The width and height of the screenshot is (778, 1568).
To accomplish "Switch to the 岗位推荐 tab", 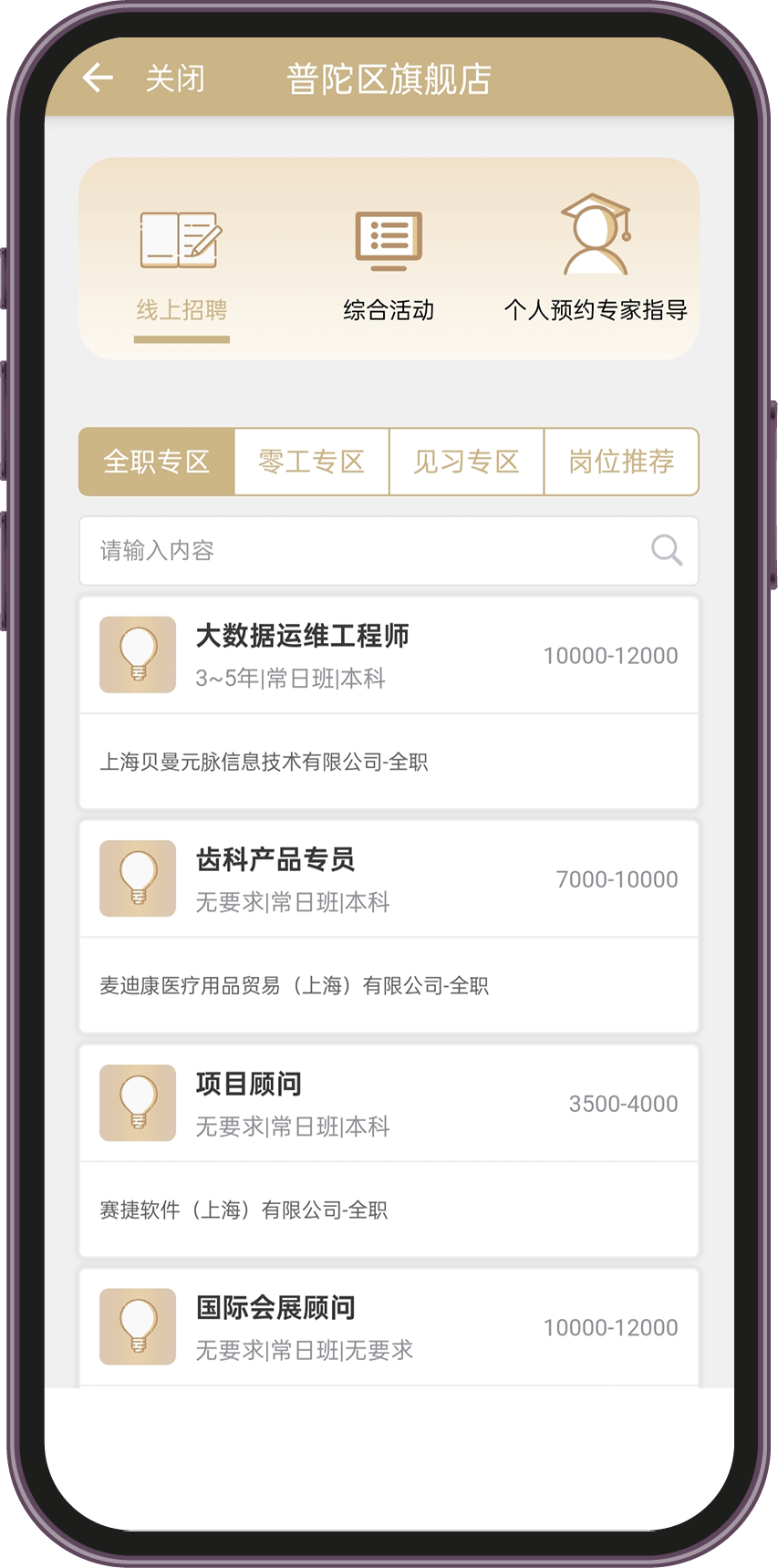I will coord(621,462).
